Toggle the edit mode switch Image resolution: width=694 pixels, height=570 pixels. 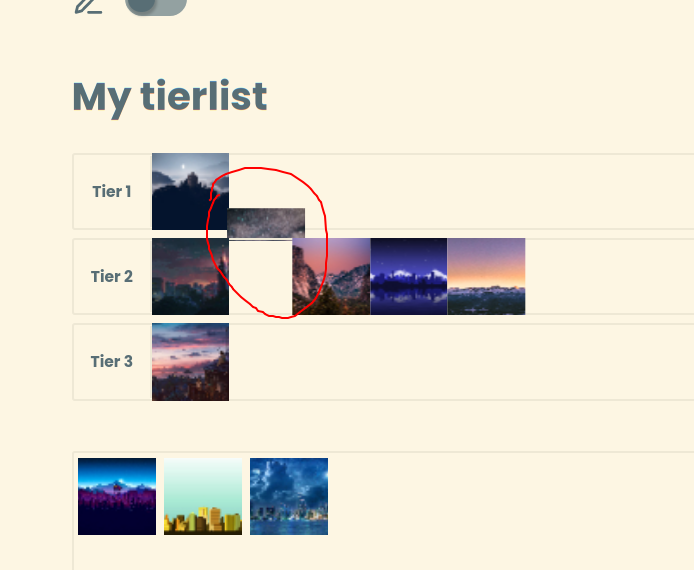155,5
